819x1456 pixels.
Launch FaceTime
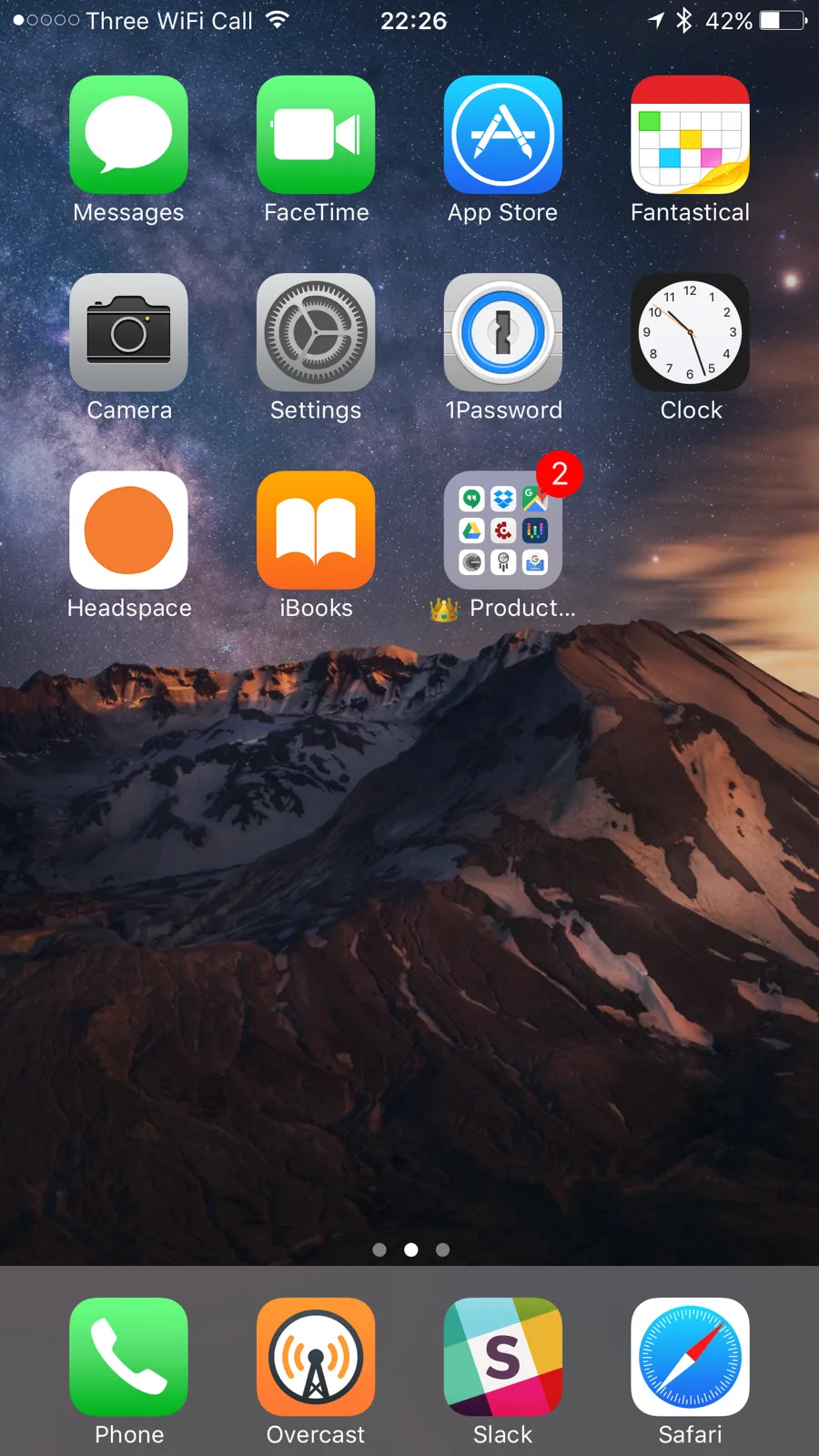(316, 135)
